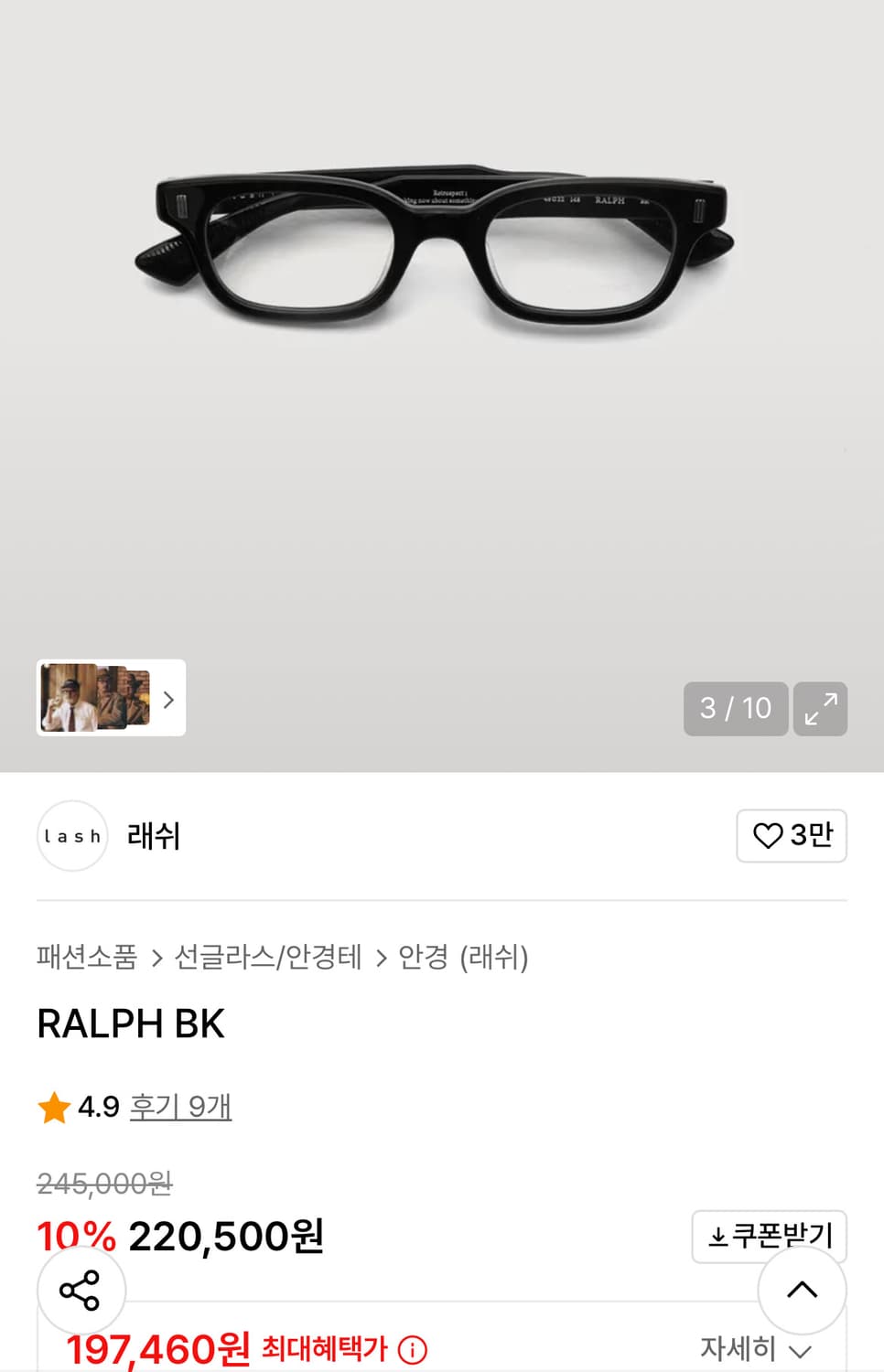Tap the fullscreen expand icon on the image
This screenshot has height=1372, width=884.
pyautogui.click(x=820, y=709)
